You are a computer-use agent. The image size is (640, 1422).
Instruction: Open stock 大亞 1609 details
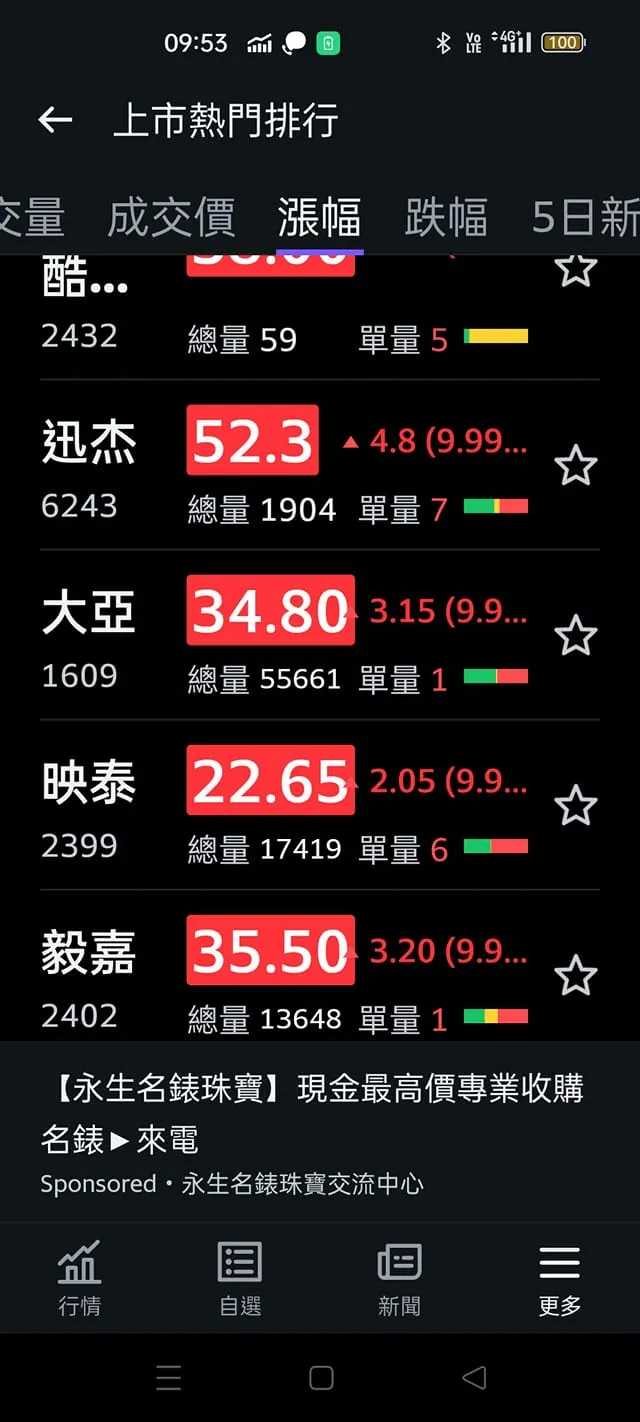pos(90,635)
